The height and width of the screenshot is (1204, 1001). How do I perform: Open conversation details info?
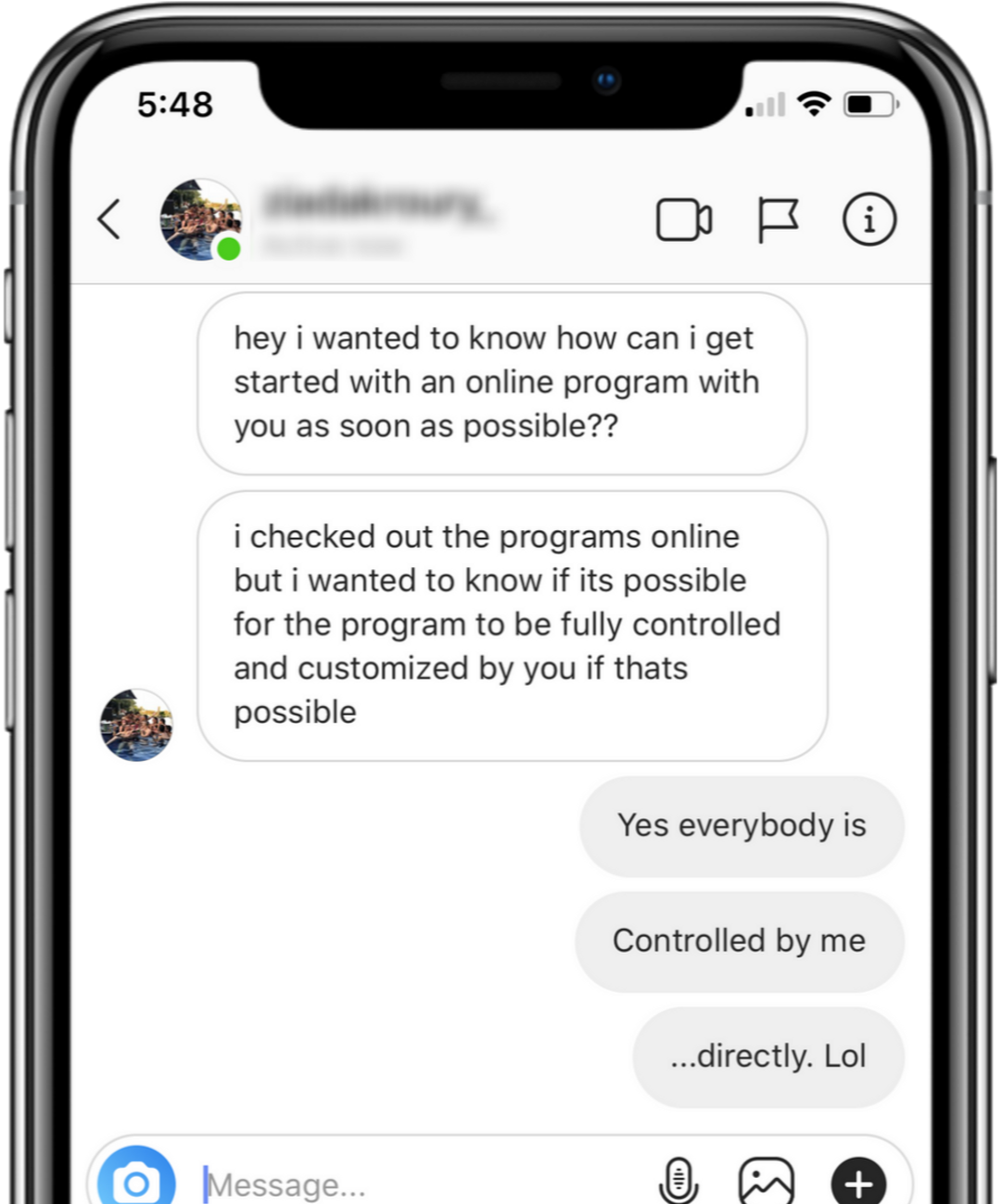[868, 221]
